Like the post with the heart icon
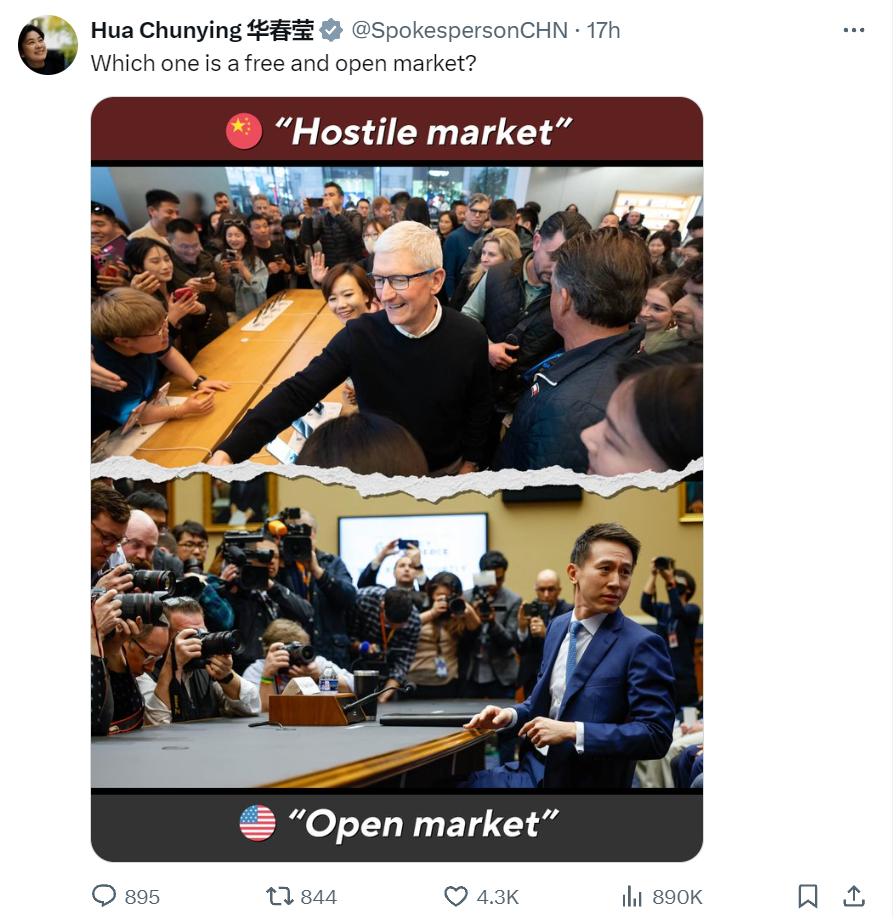Viewport: 896px width, 918px height. pyautogui.click(x=456, y=896)
